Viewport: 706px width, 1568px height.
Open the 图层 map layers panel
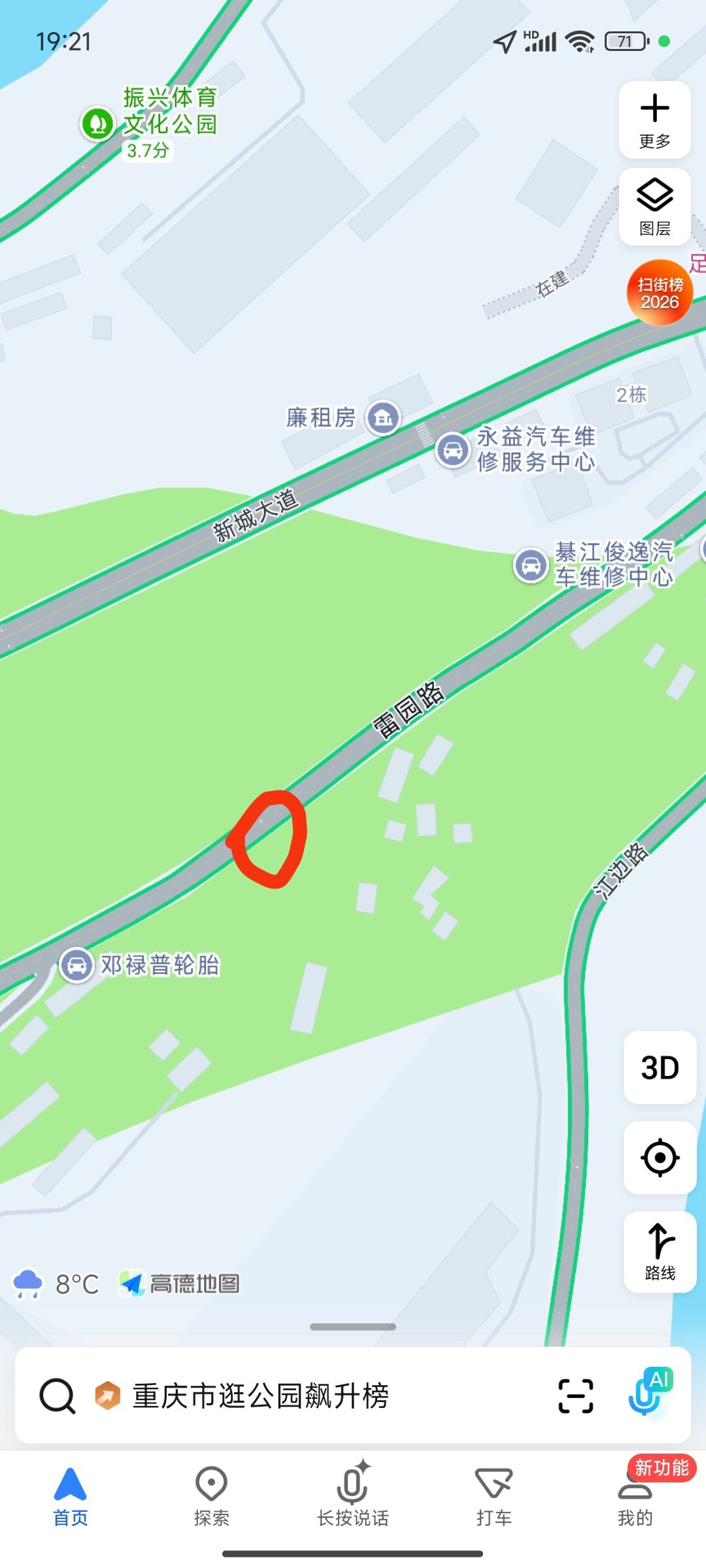654,206
